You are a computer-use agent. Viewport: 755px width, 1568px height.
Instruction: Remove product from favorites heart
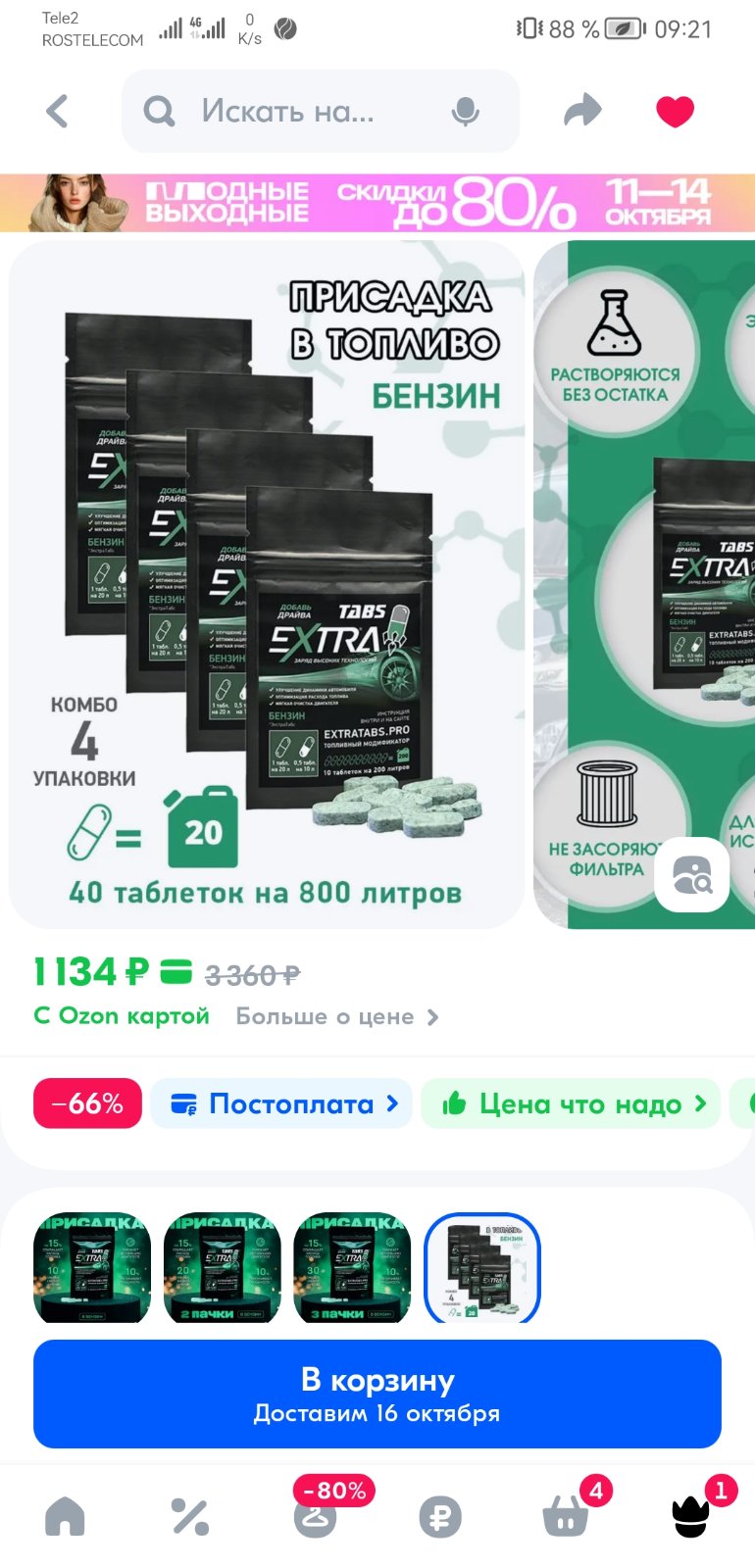tap(675, 112)
